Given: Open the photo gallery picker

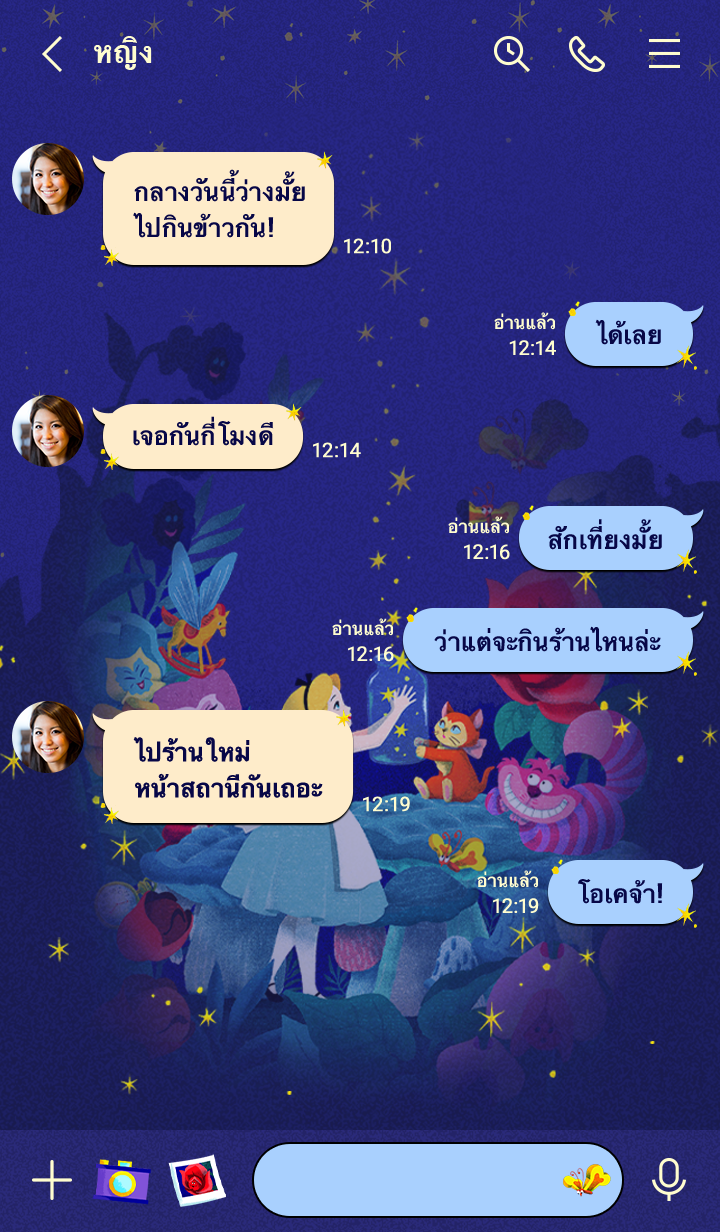Looking at the screenshot, I should pyautogui.click(x=196, y=1181).
